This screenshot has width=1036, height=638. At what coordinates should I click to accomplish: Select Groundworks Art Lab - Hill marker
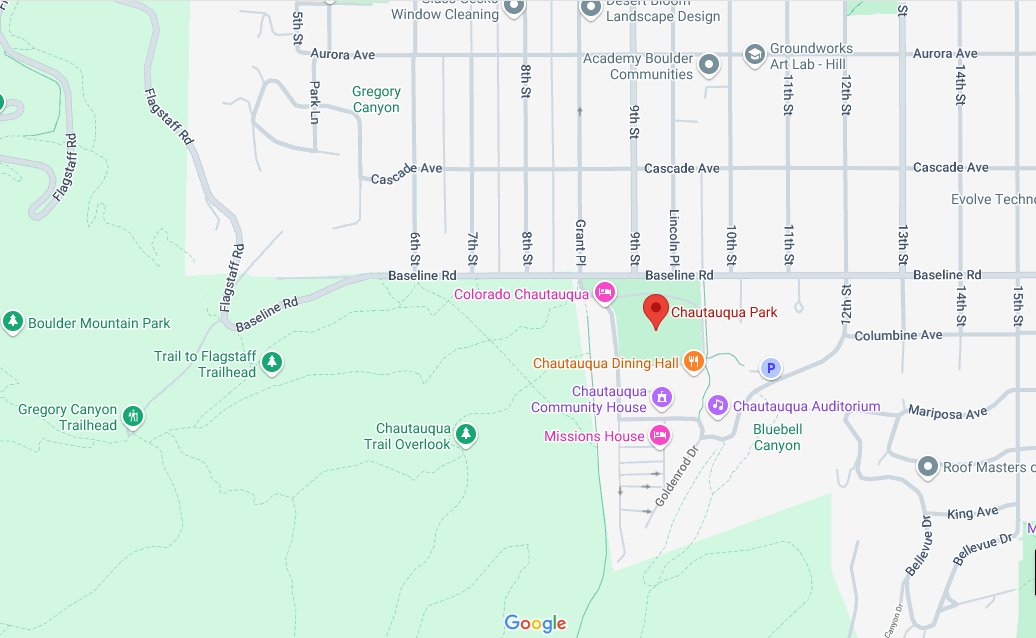coord(755,52)
